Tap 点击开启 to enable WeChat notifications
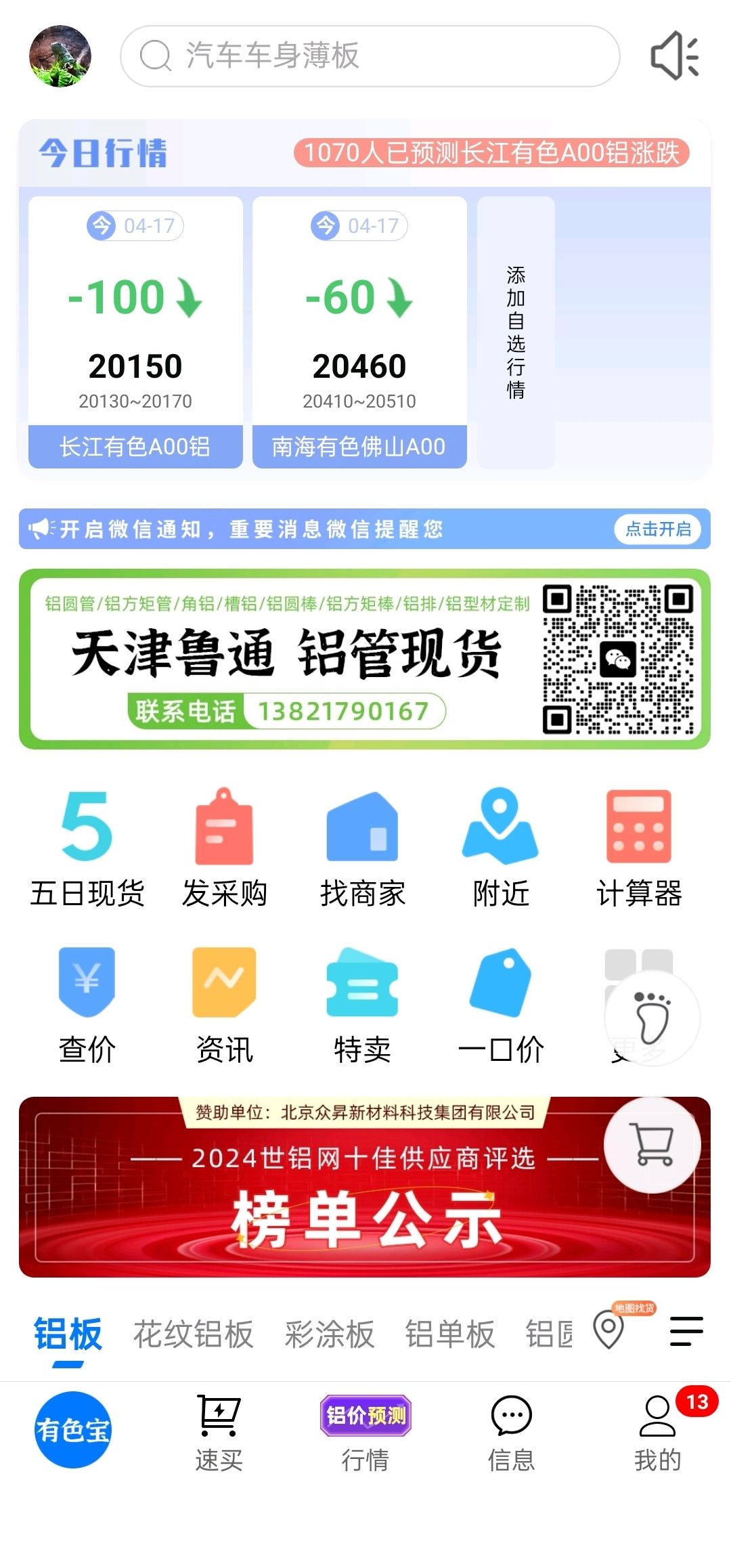Viewport: 731px width, 1568px height. point(658,529)
